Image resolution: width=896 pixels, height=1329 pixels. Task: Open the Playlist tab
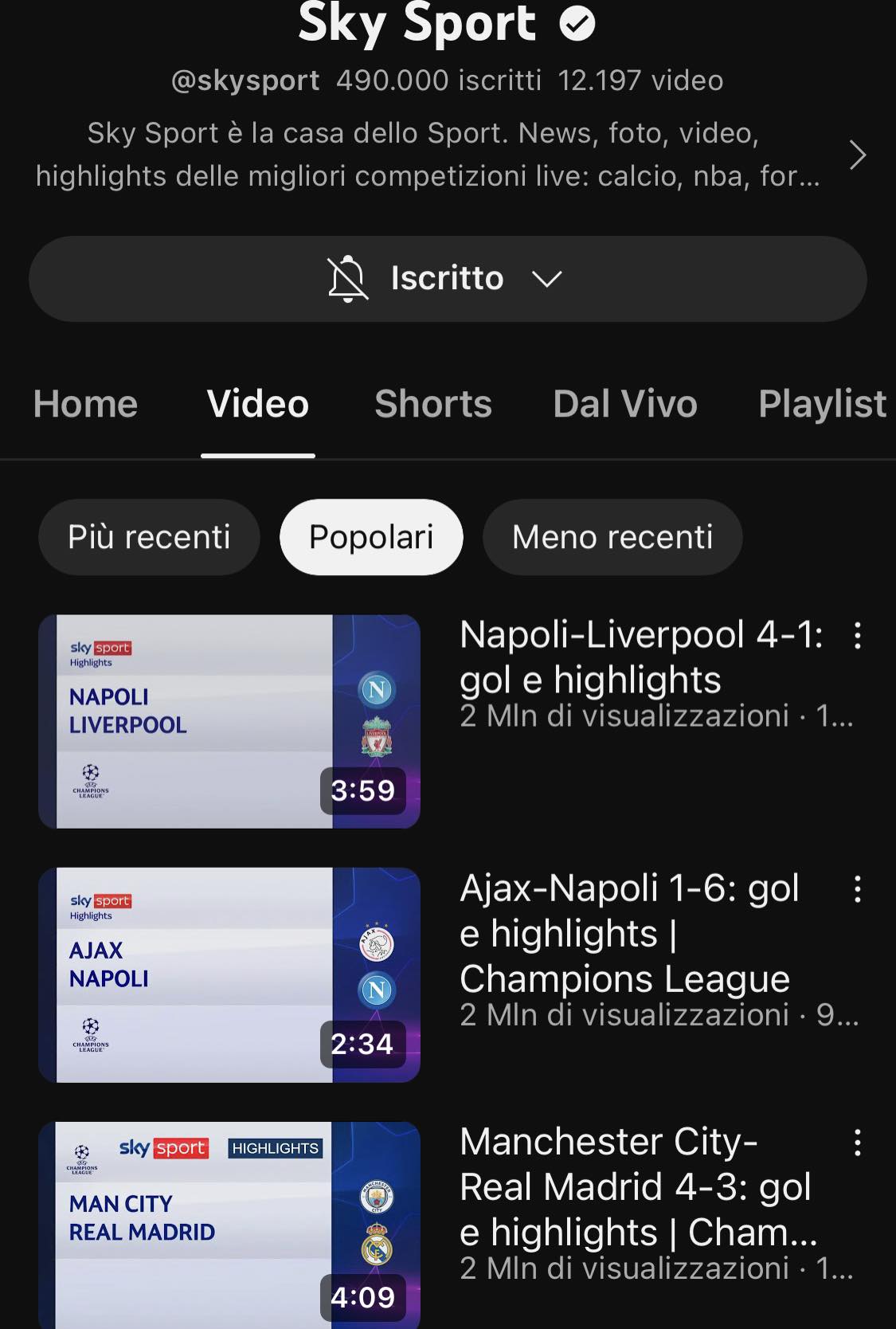tap(822, 404)
